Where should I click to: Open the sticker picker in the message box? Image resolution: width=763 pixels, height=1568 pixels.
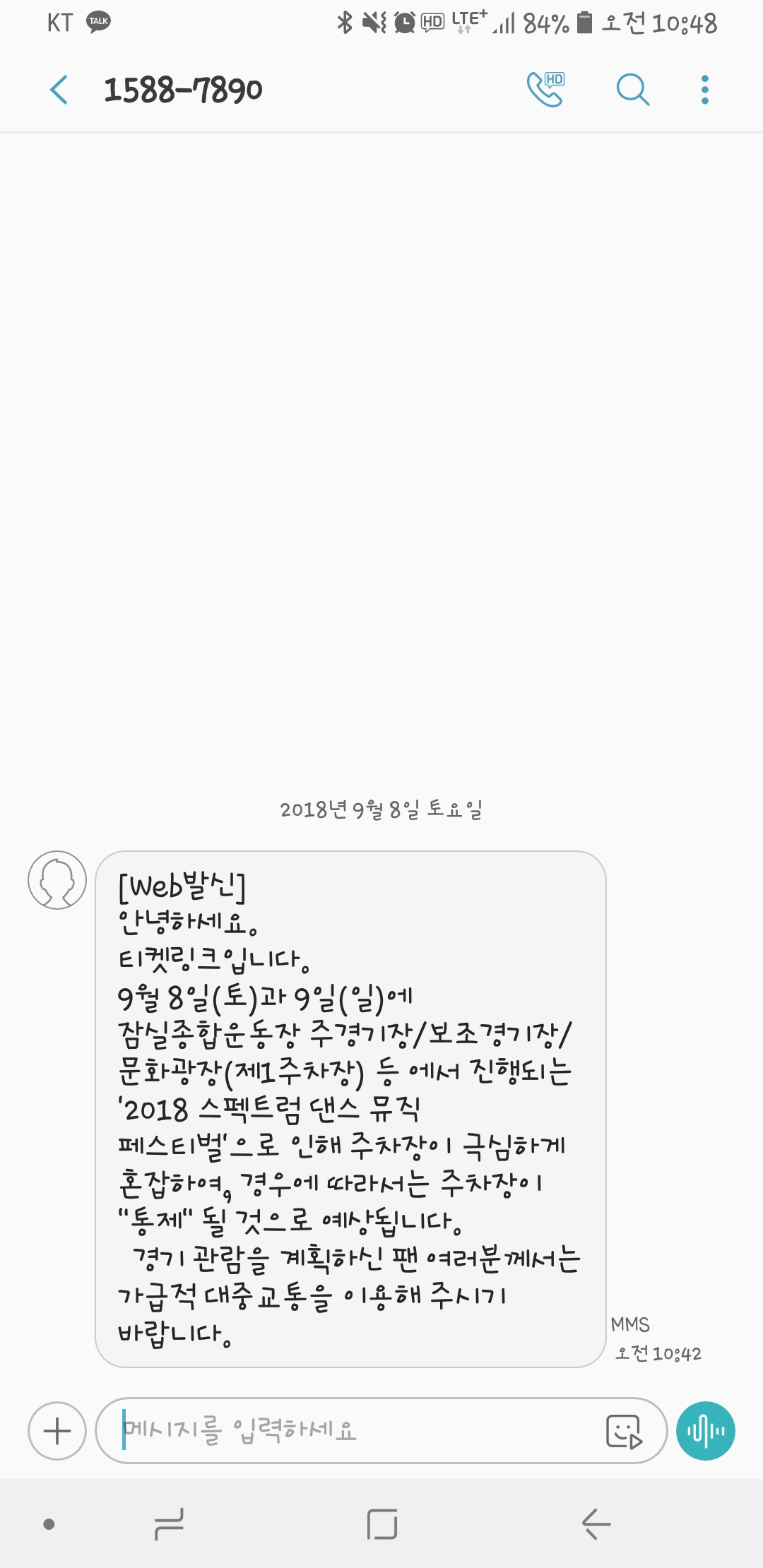pos(625,1431)
